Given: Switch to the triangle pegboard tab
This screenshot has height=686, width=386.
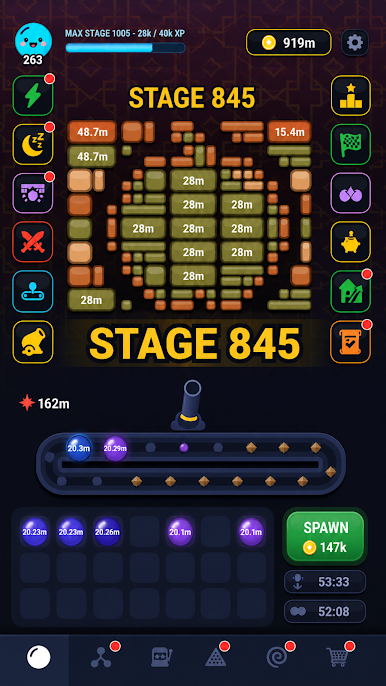Looking at the screenshot, I should click(x=216, y=657).
